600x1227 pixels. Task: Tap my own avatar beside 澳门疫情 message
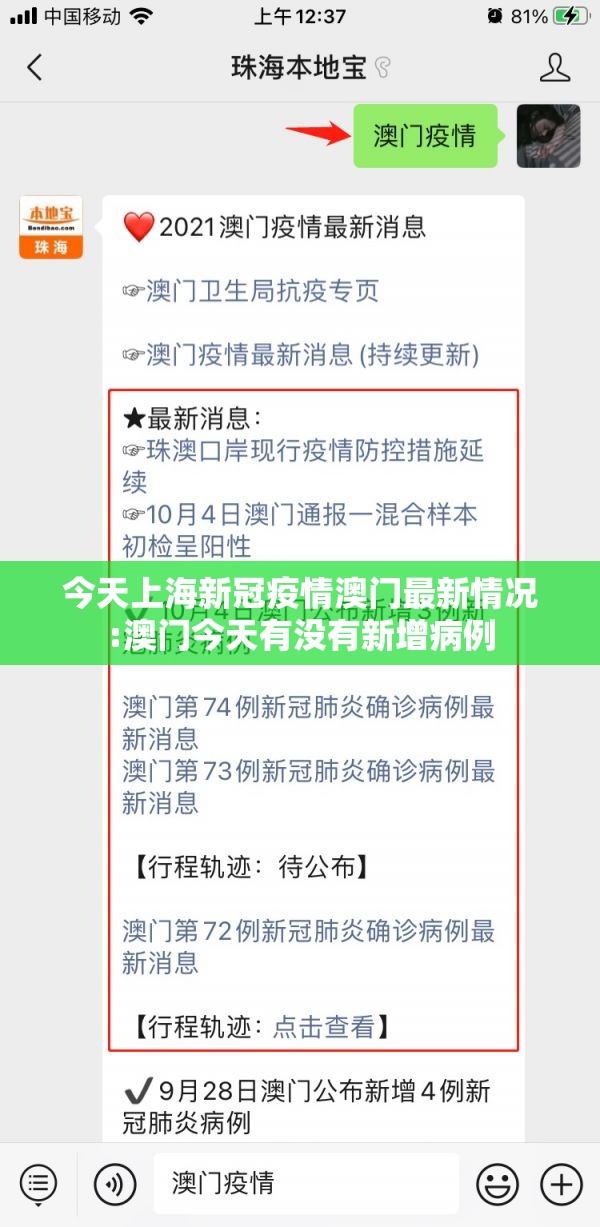[x=548, y=136]
